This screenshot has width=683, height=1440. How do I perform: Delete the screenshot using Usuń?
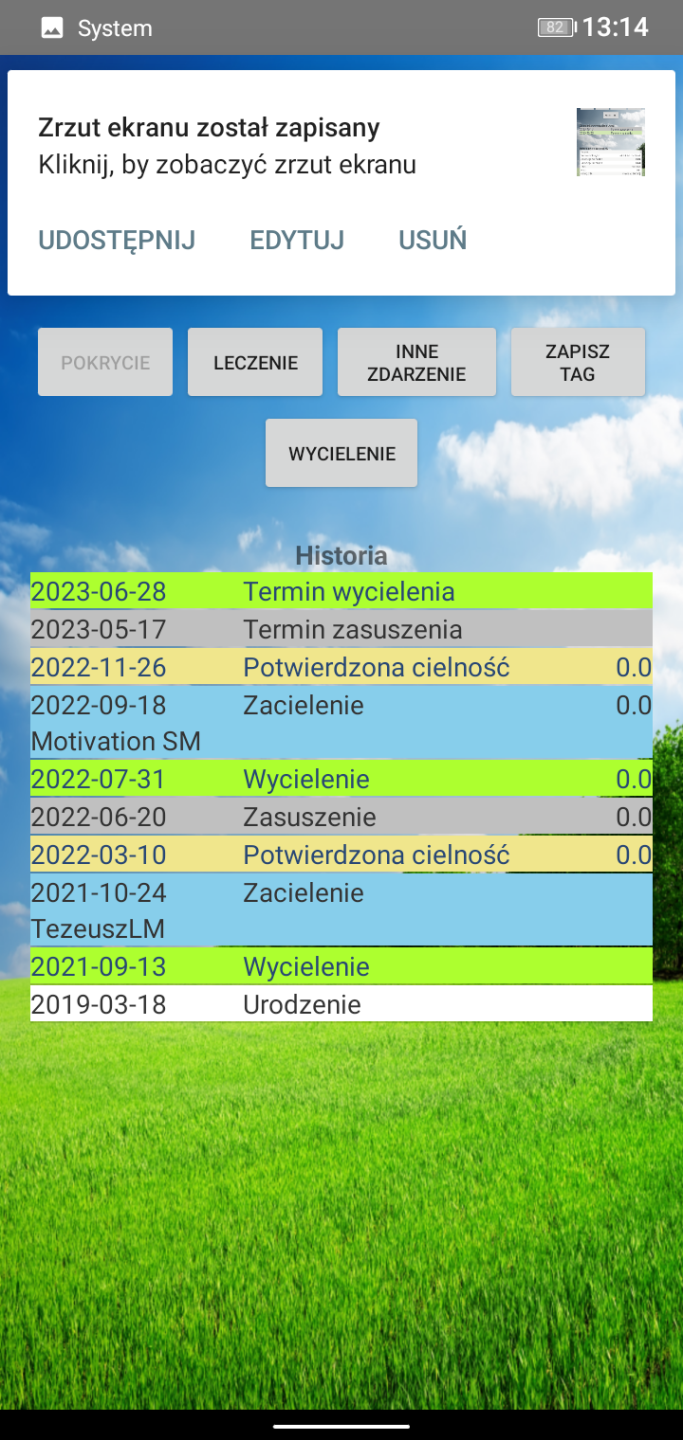click(x=432, y=240)
